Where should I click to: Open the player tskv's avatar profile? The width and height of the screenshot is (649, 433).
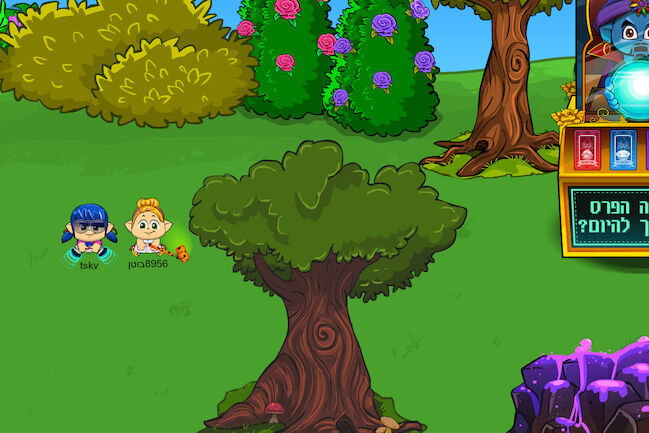(89, 233)
